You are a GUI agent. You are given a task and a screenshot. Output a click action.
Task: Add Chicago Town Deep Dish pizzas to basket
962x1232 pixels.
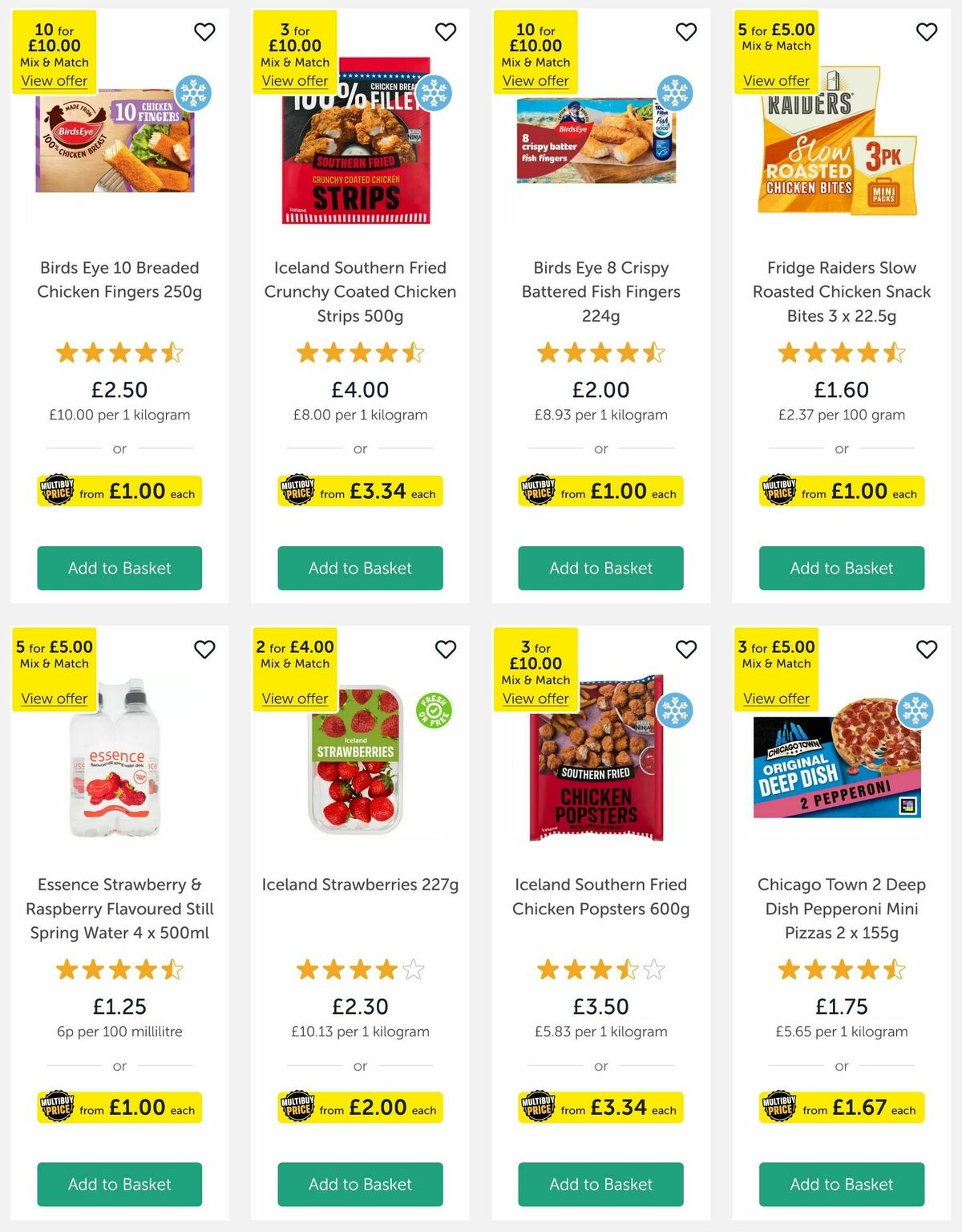(840, 1184)
